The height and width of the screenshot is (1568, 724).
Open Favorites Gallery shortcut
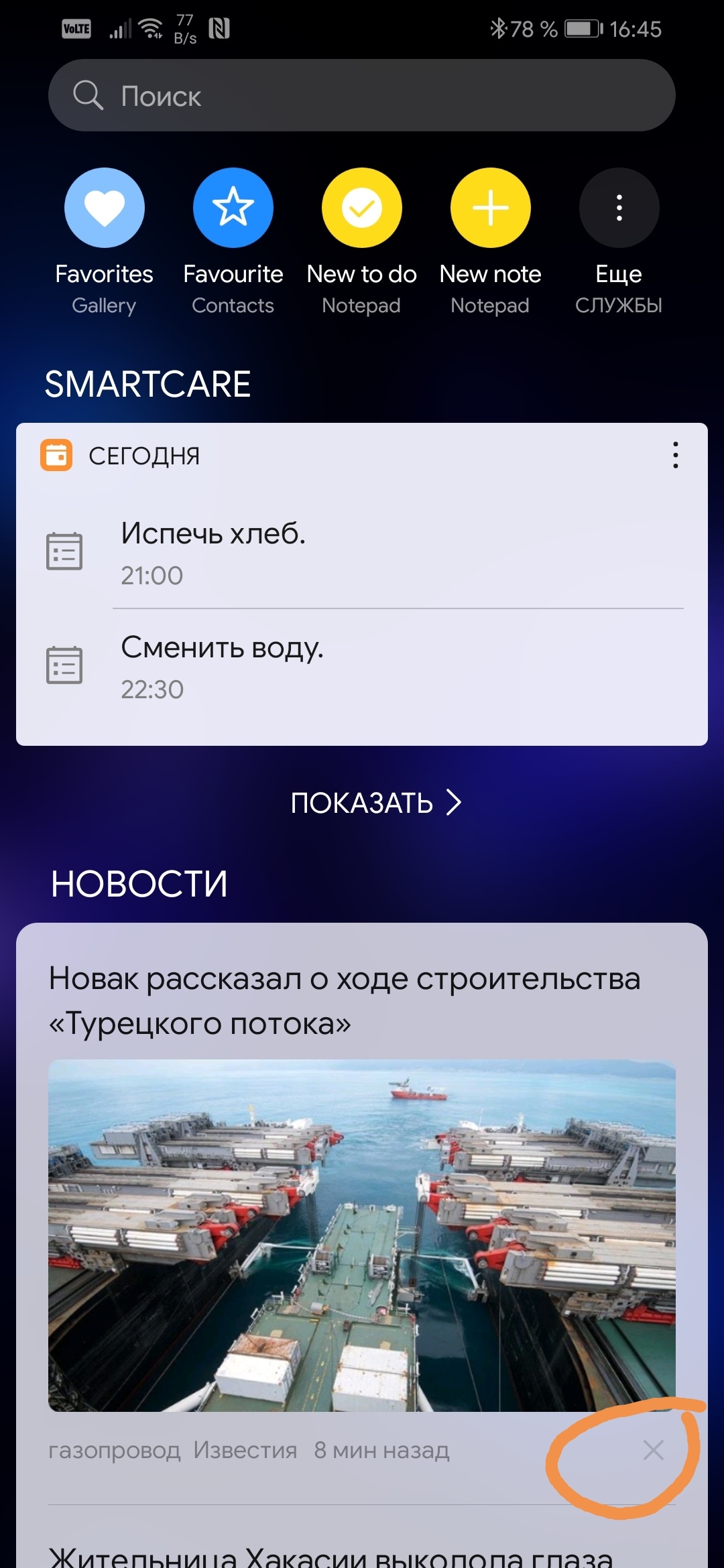(104, 208)
